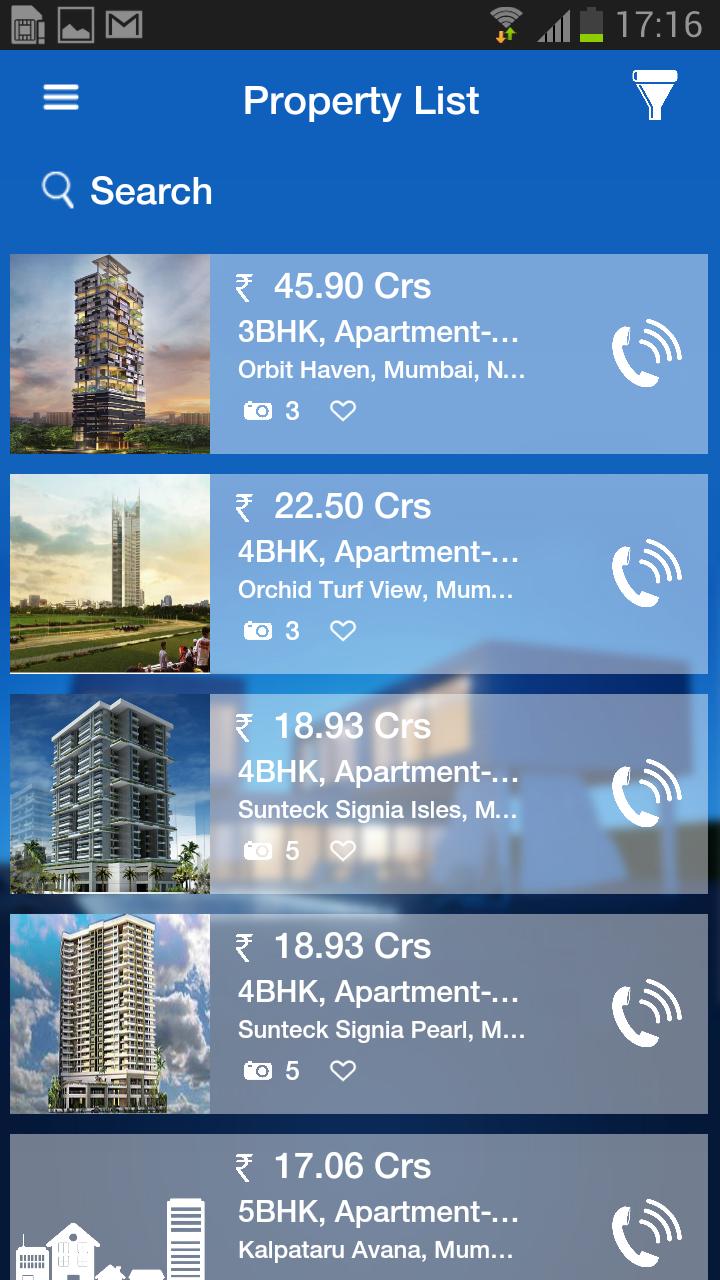Favorite the Orbit Haven property

(342, 411)
